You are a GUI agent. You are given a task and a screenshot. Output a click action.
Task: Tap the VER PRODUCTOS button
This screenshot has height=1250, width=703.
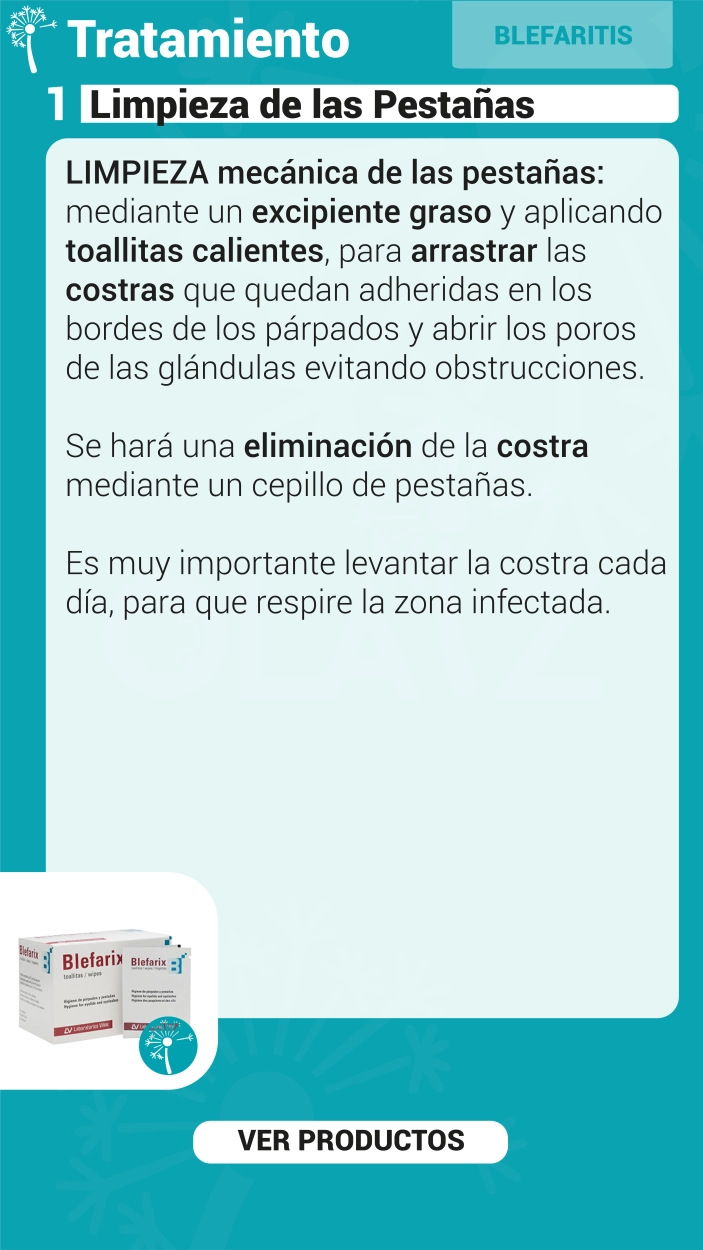(350, 1141)
